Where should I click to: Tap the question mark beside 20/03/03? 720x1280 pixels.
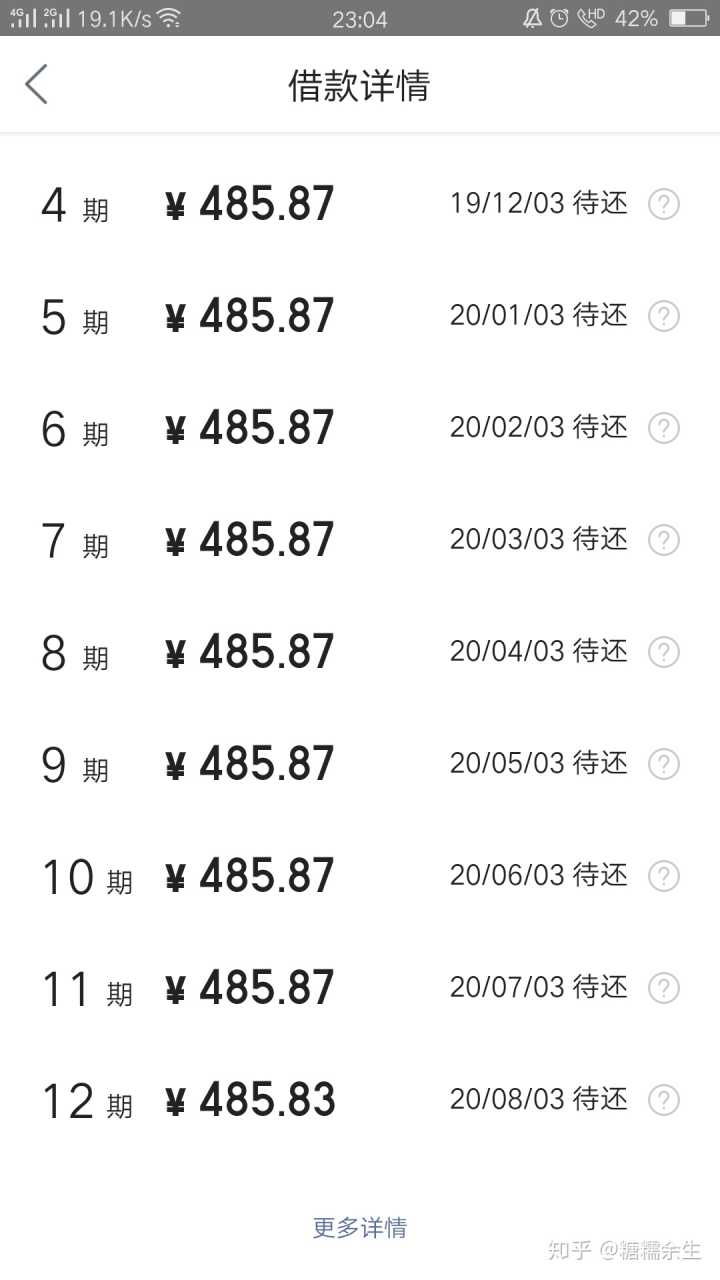coord(664,540)
